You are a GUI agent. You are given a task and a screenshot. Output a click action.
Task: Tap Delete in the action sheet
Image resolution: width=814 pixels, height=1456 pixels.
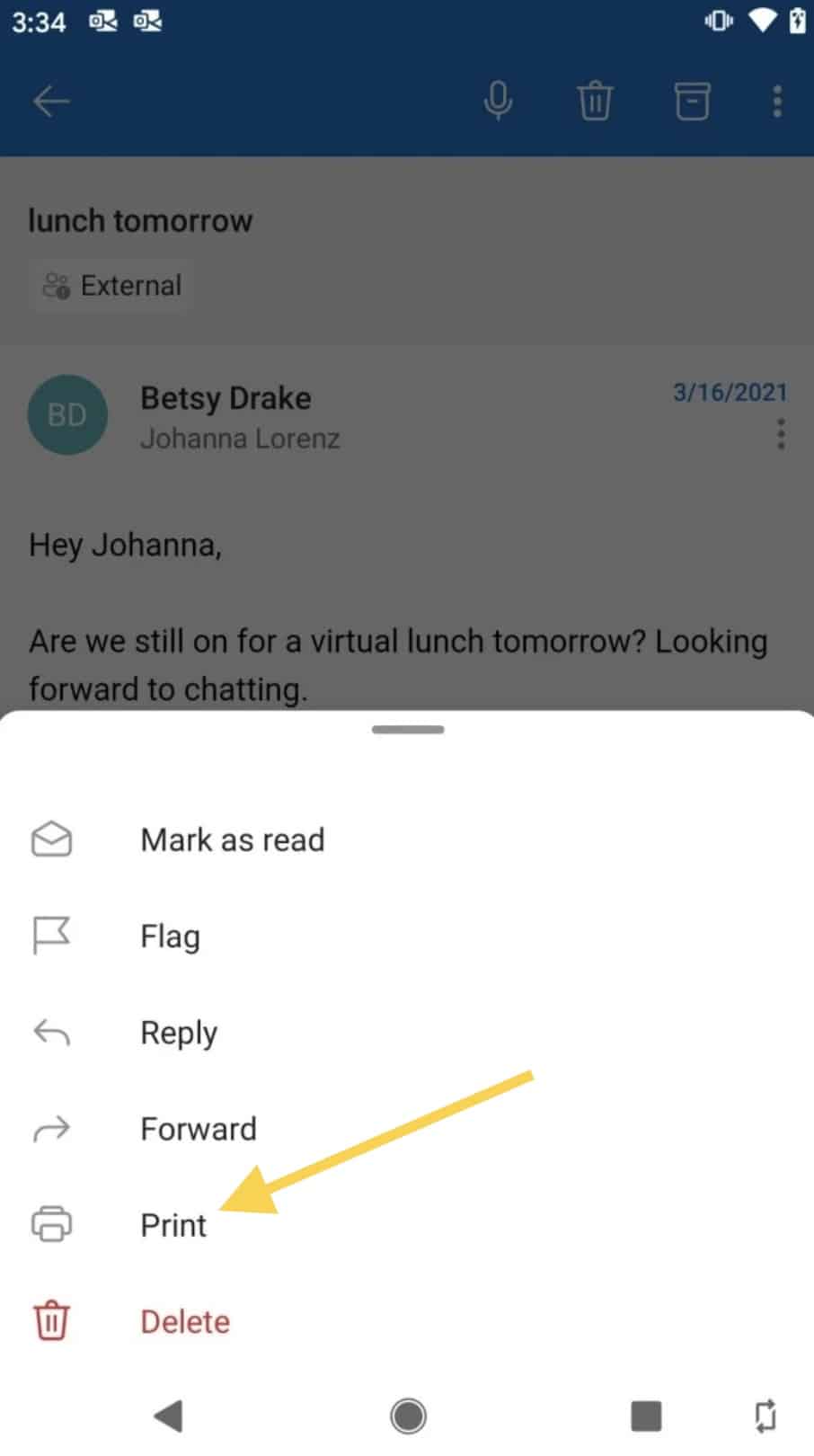tap(184, 1320)
